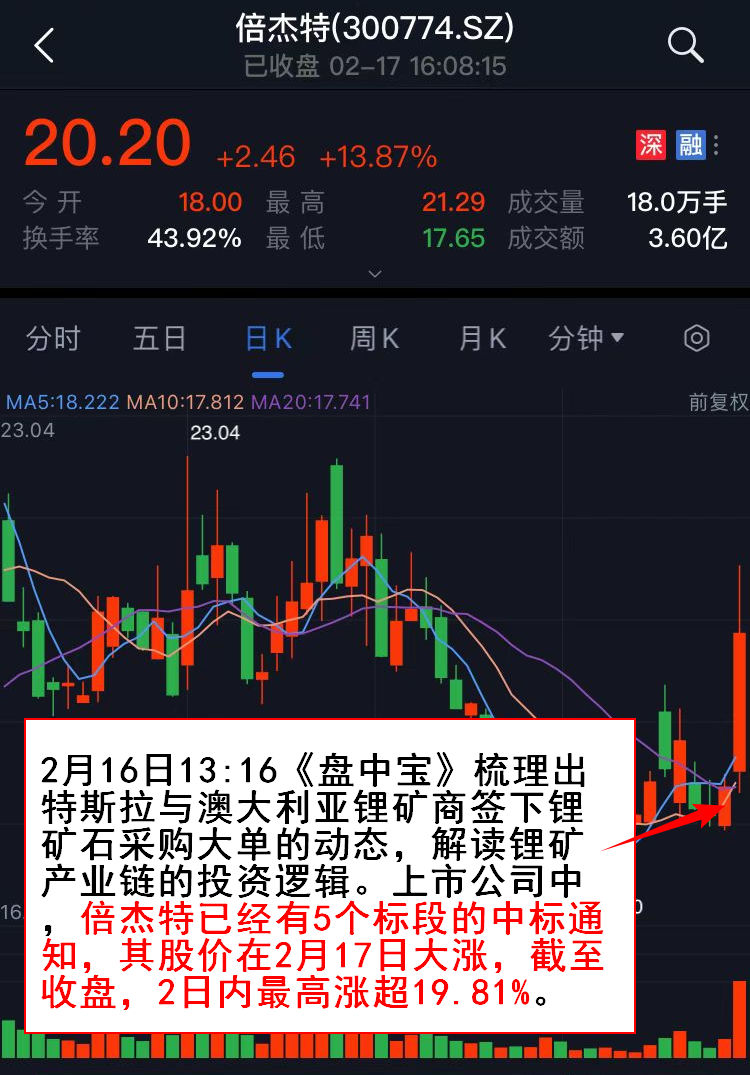Switch to the 分时 chart tab
The image size is (750, 1075).
coord(52,339)
